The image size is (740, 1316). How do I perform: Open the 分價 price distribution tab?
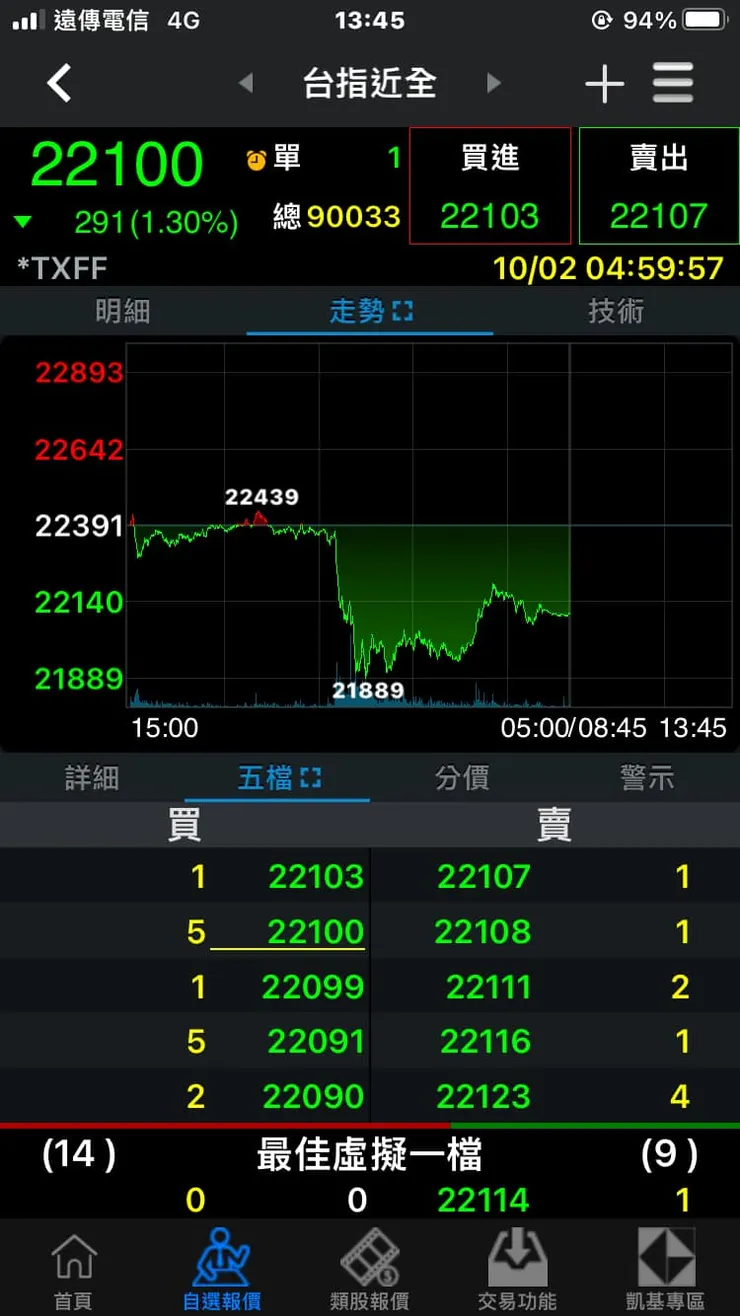pyautogui.click(x=462, y=777)
